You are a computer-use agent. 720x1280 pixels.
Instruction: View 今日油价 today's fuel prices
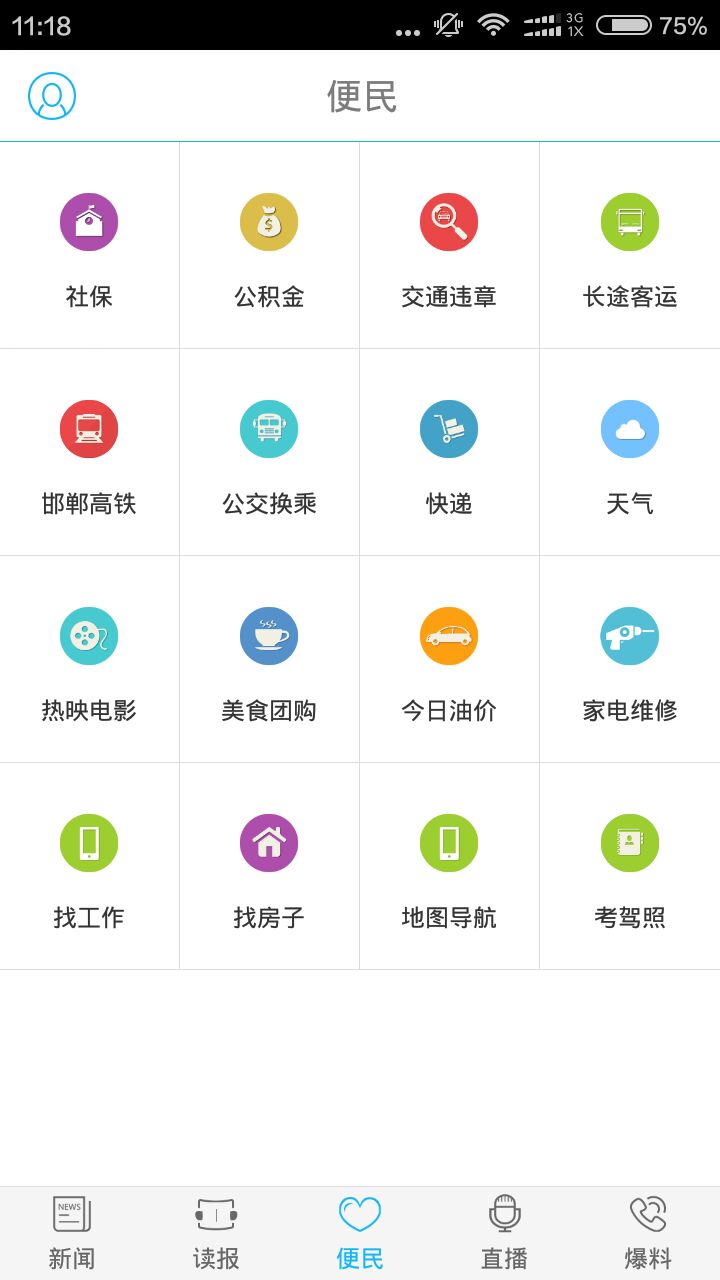449,659
